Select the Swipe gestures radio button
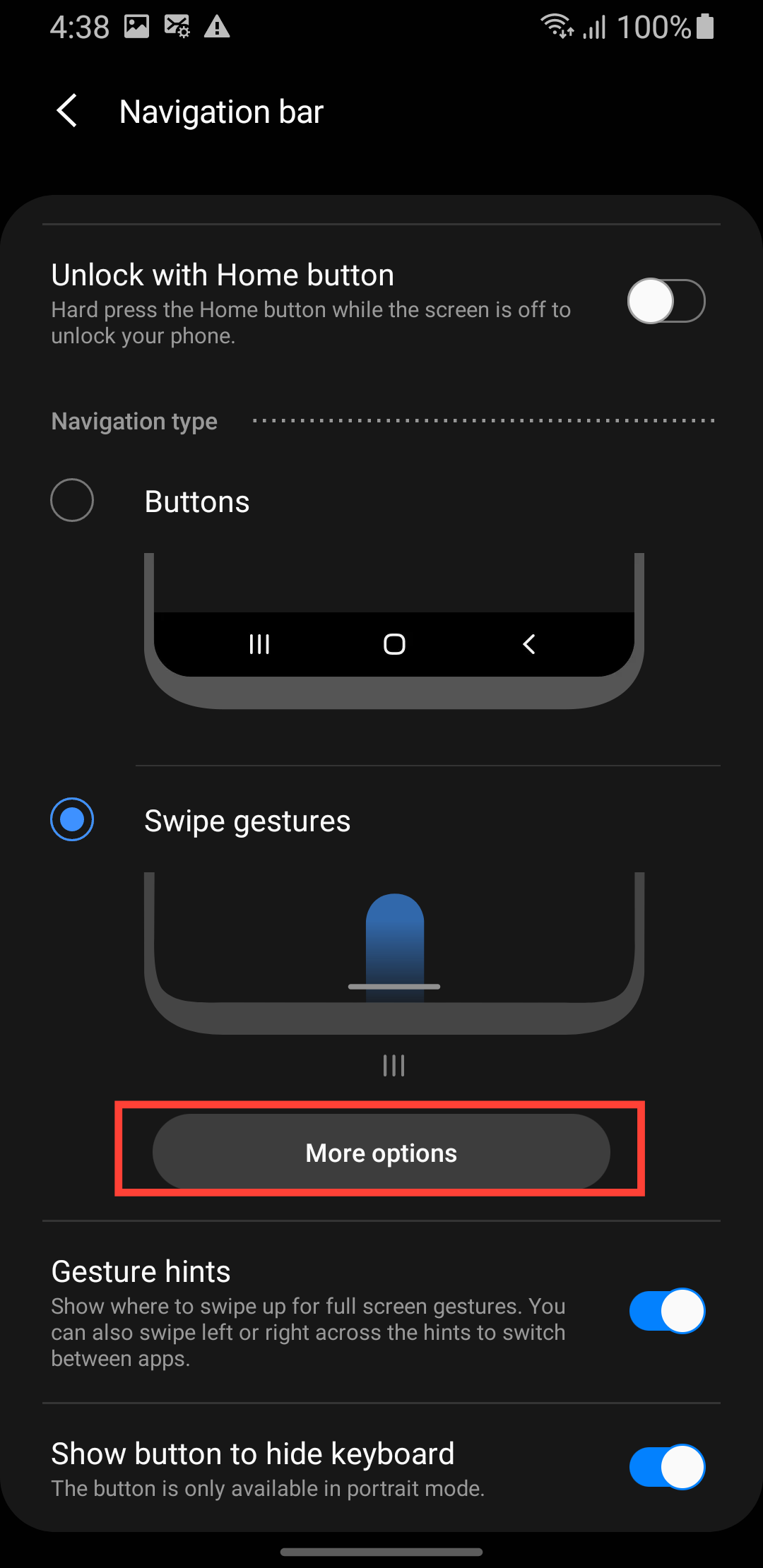Viewport: 763px width, 1568px height. [72, 820]
